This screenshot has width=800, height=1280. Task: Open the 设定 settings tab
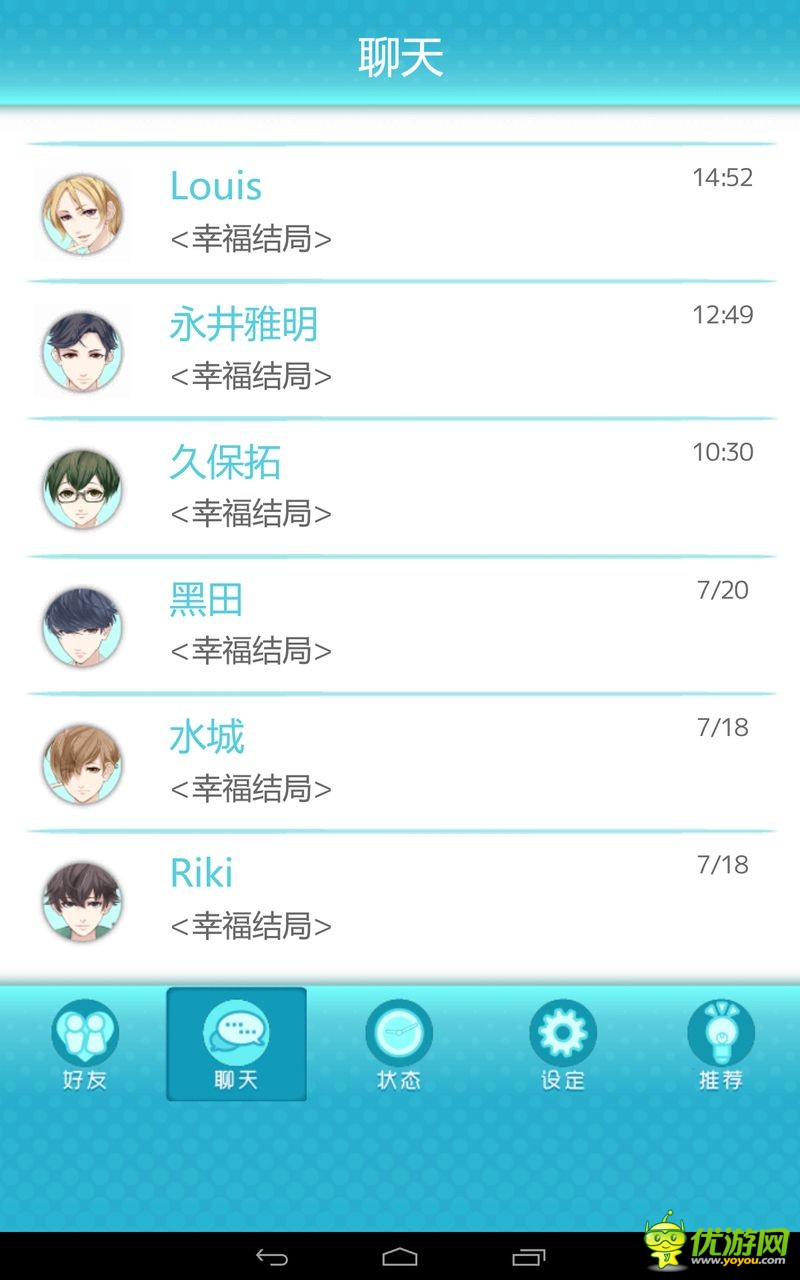pos(562,1045)
